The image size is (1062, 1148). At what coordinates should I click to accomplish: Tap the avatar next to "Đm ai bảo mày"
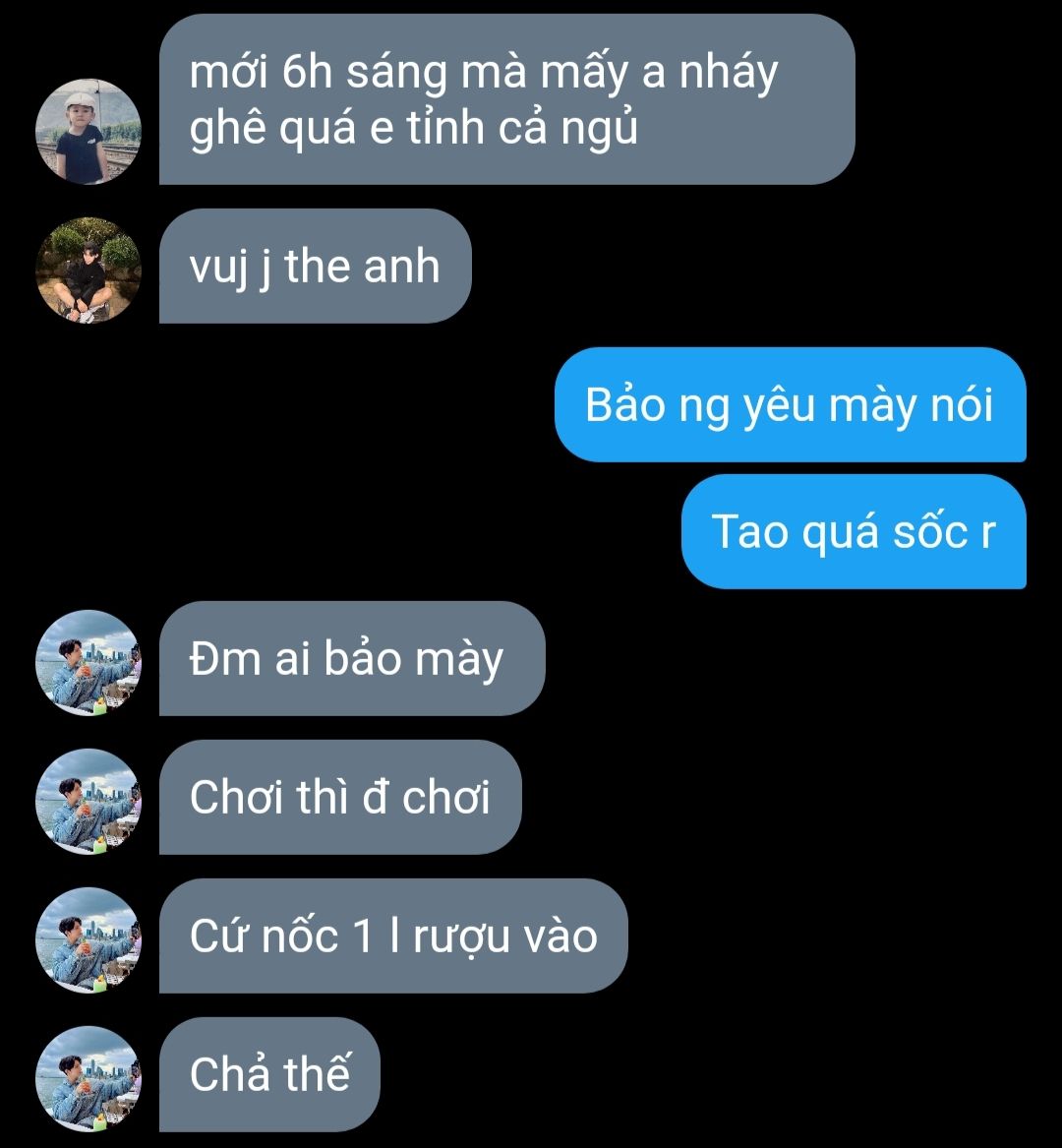click(88, 663)
